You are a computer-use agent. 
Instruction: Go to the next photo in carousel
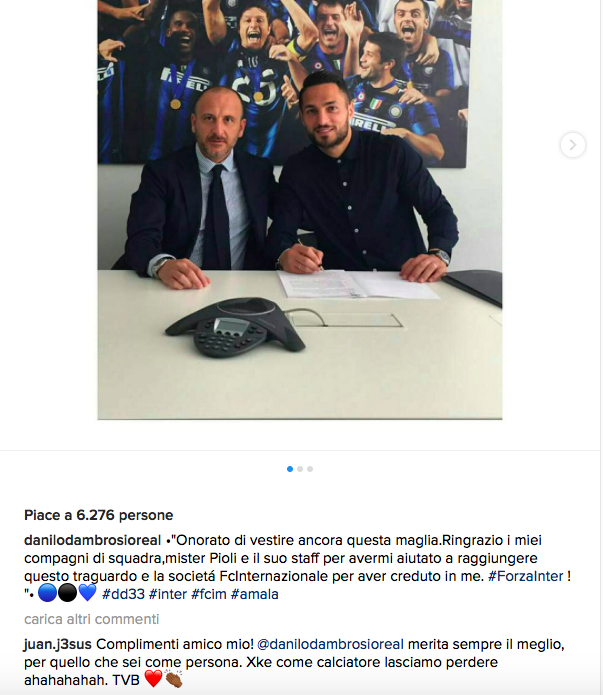[x=572, y=145]
